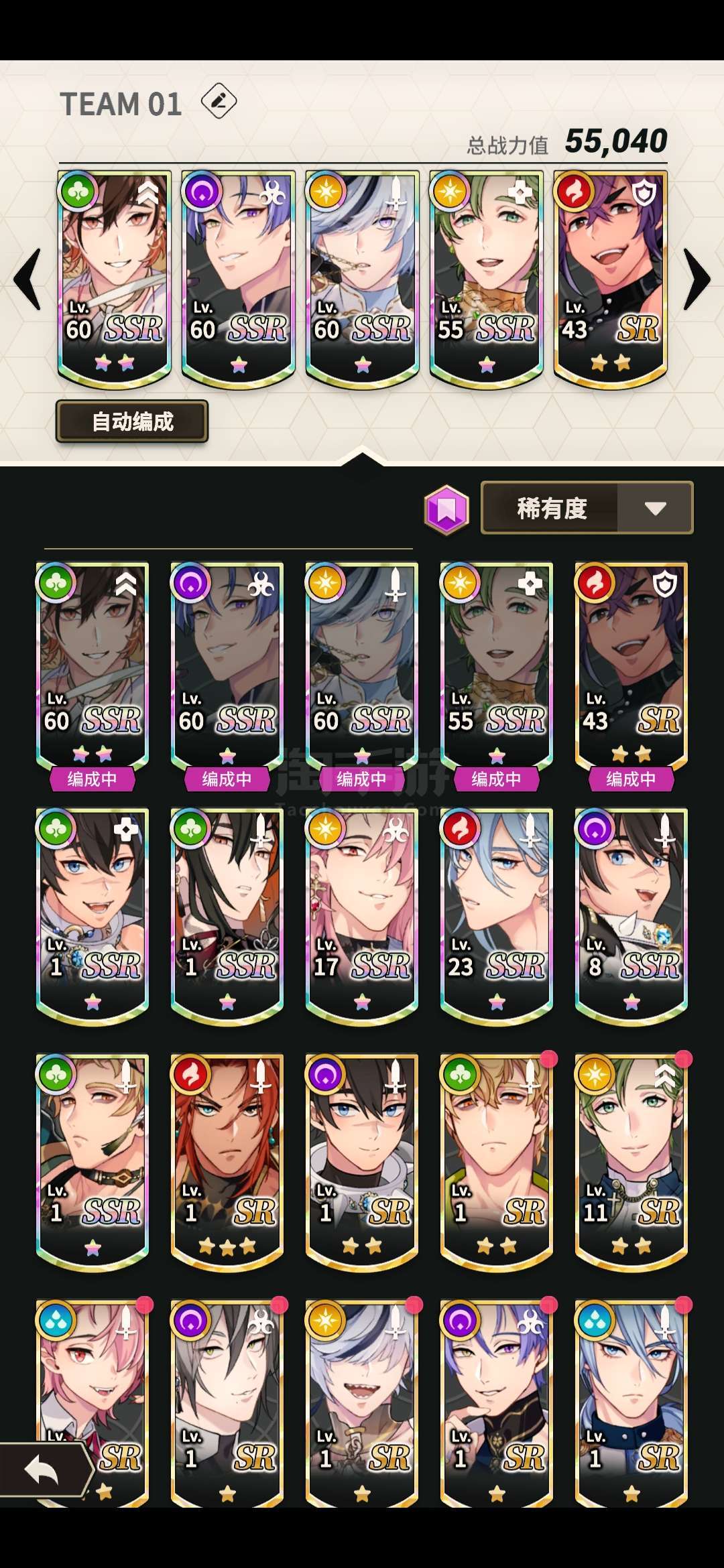Edit the TEAM 01 name
This screenshot has width=724, height=1568.
click(219, 101)
